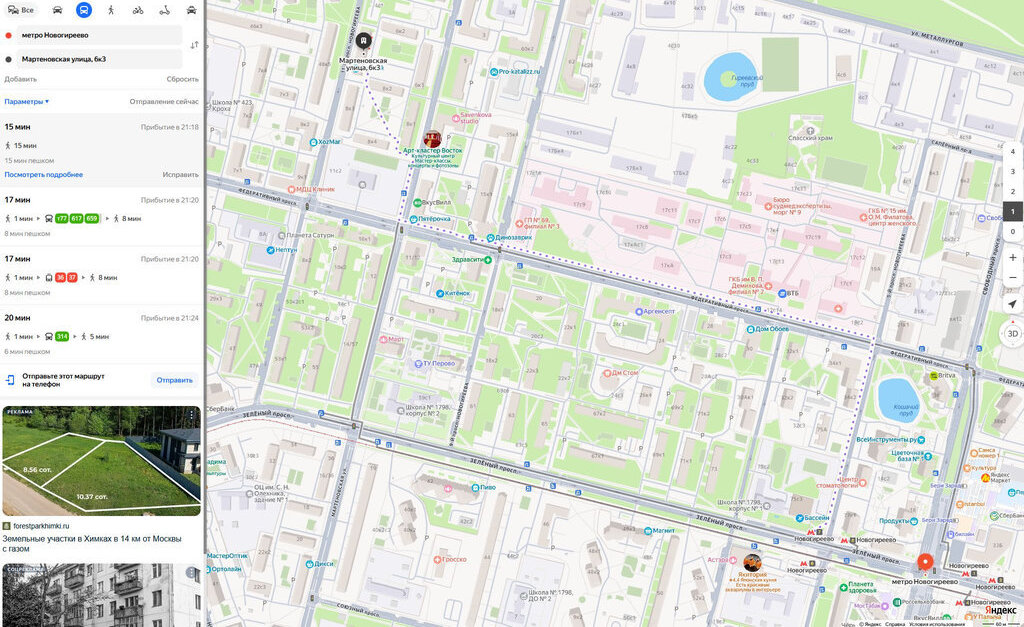Screen dimensions: 1024x627
Task: Tap Добавить to add a waypoint
Action: [20, 78]
